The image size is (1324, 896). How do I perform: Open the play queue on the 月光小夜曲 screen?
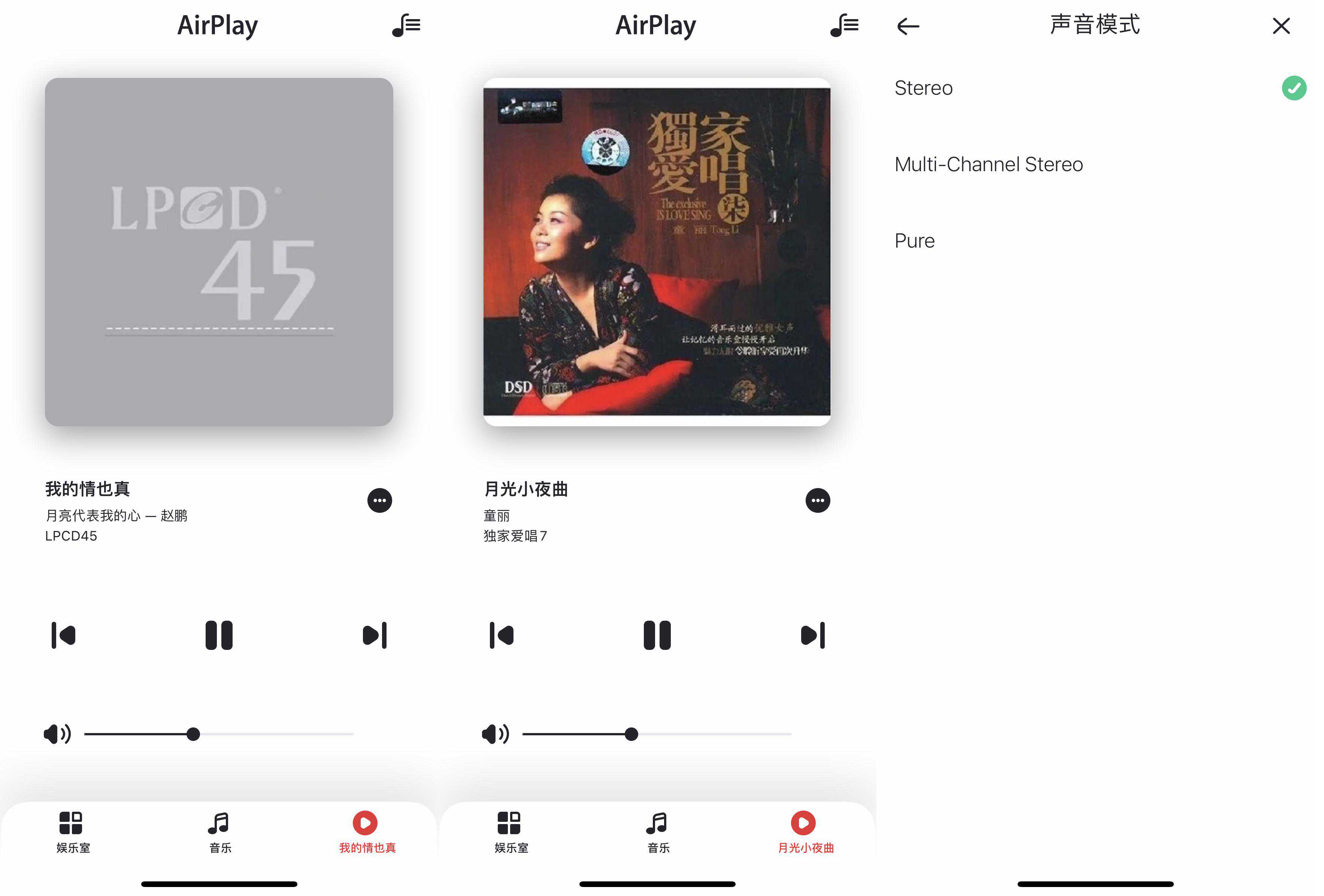844,25
